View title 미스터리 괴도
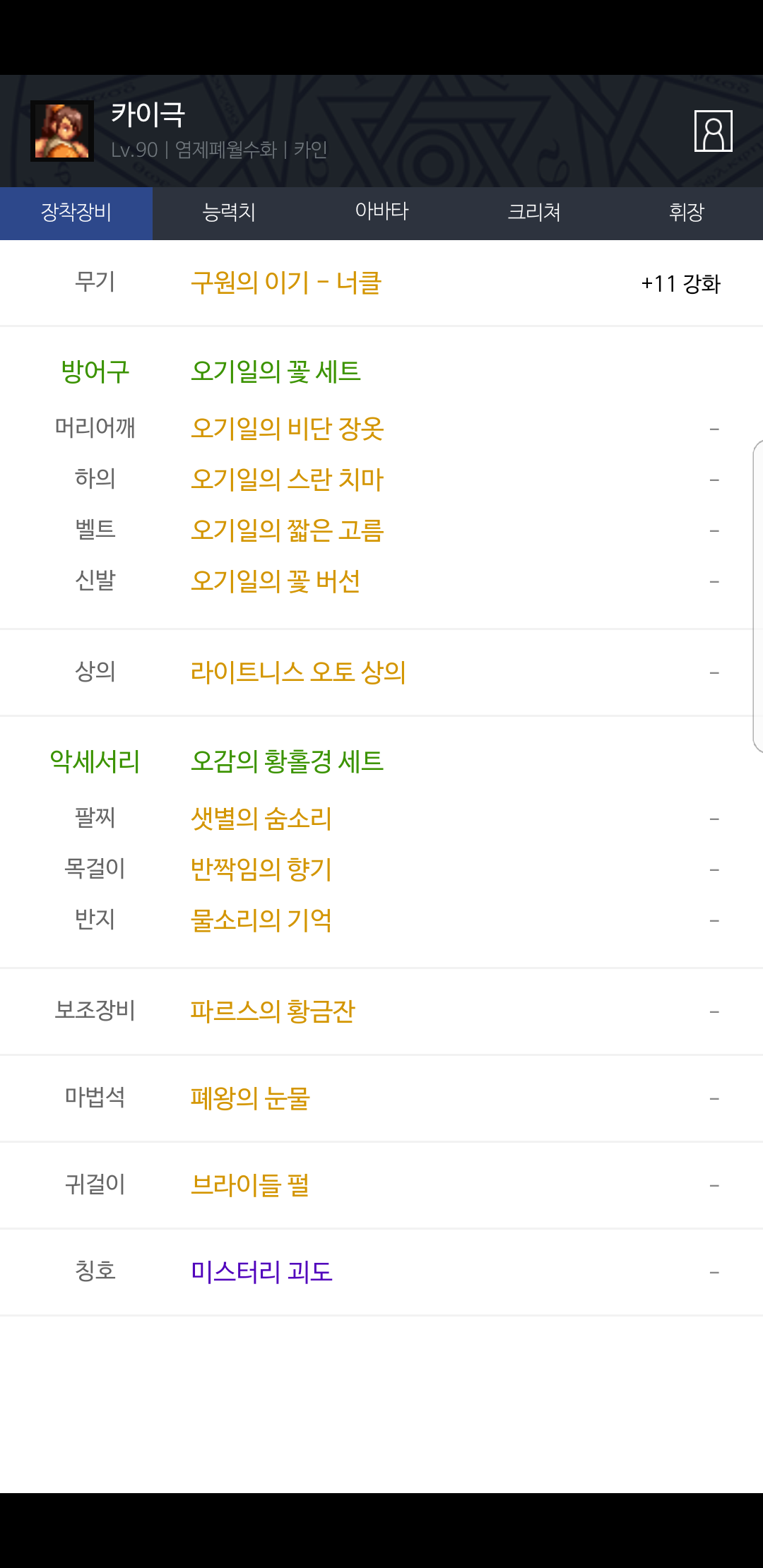Viewport: 763px width, 1568px height. coord(261,1272)
